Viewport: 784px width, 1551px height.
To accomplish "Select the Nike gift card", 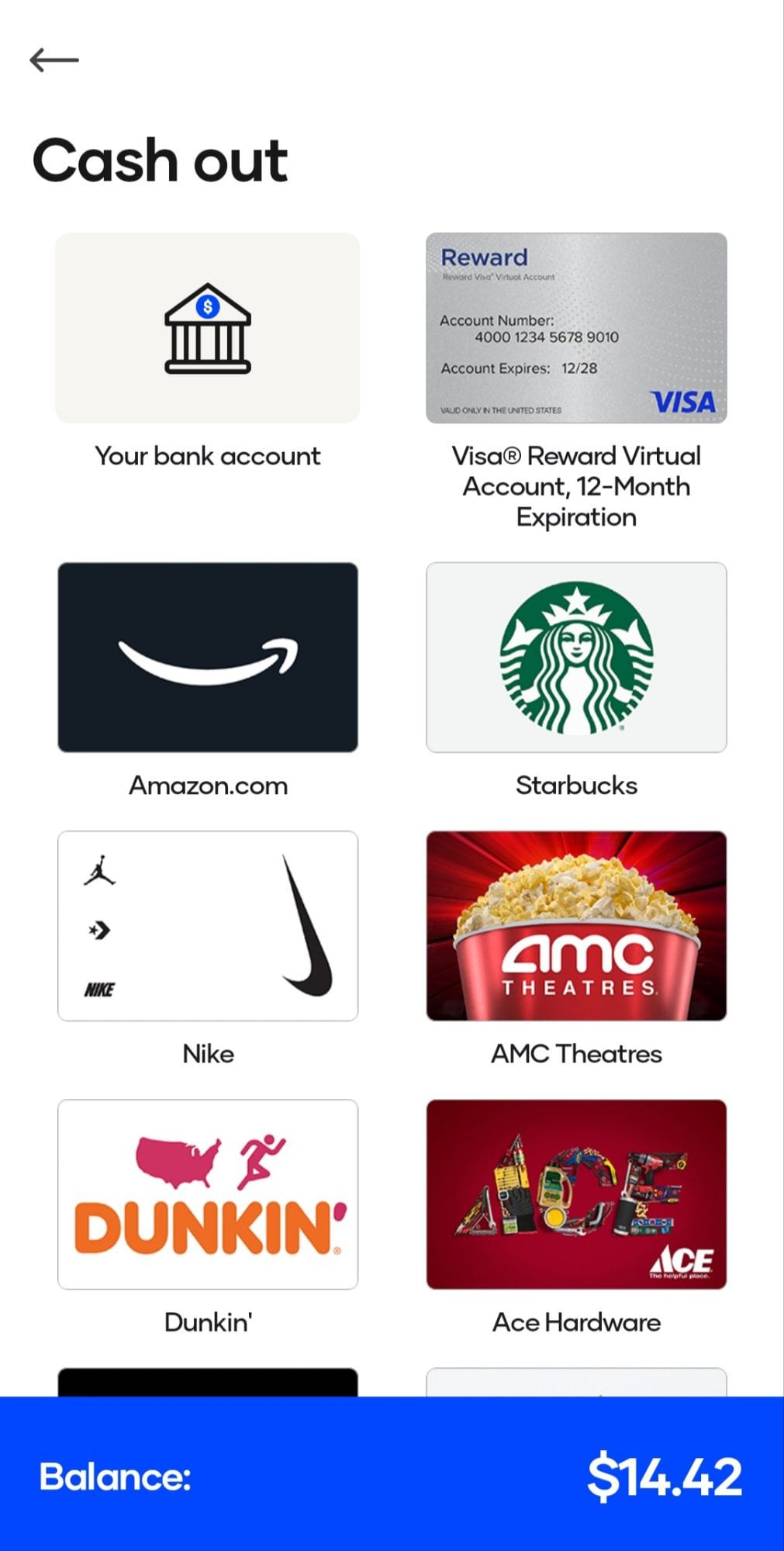I will 208,925.
